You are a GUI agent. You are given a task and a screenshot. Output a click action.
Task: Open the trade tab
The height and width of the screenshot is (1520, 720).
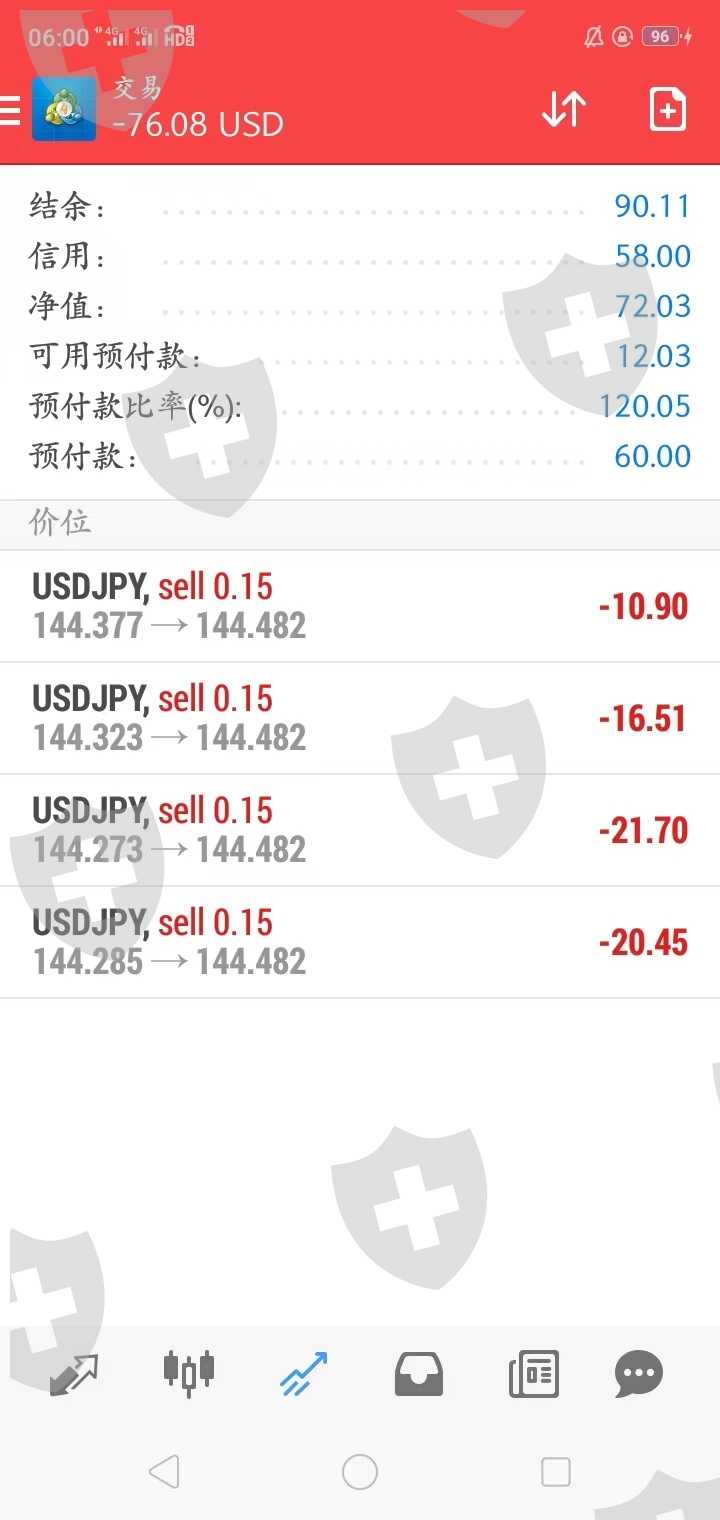coord(304,1374)
